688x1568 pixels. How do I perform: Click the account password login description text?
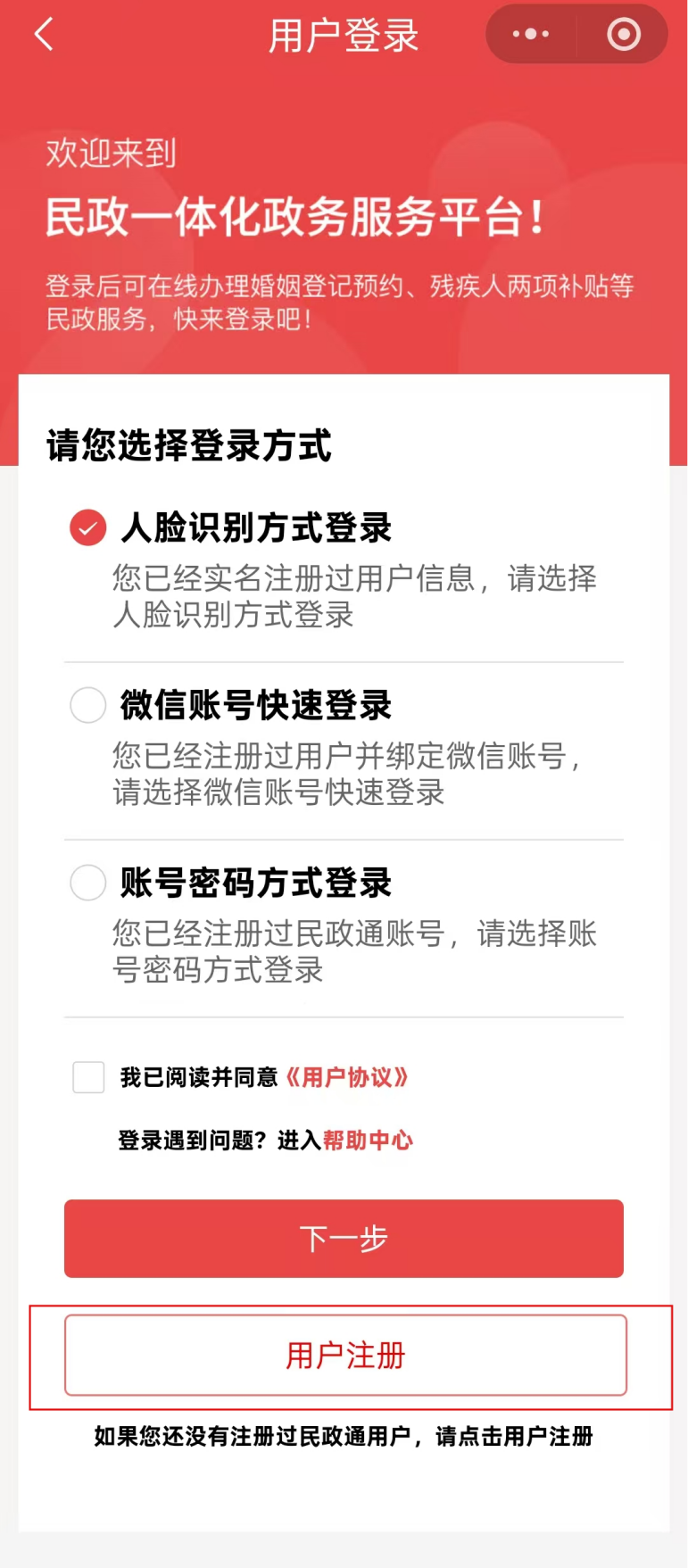click(x=357, y=953)
